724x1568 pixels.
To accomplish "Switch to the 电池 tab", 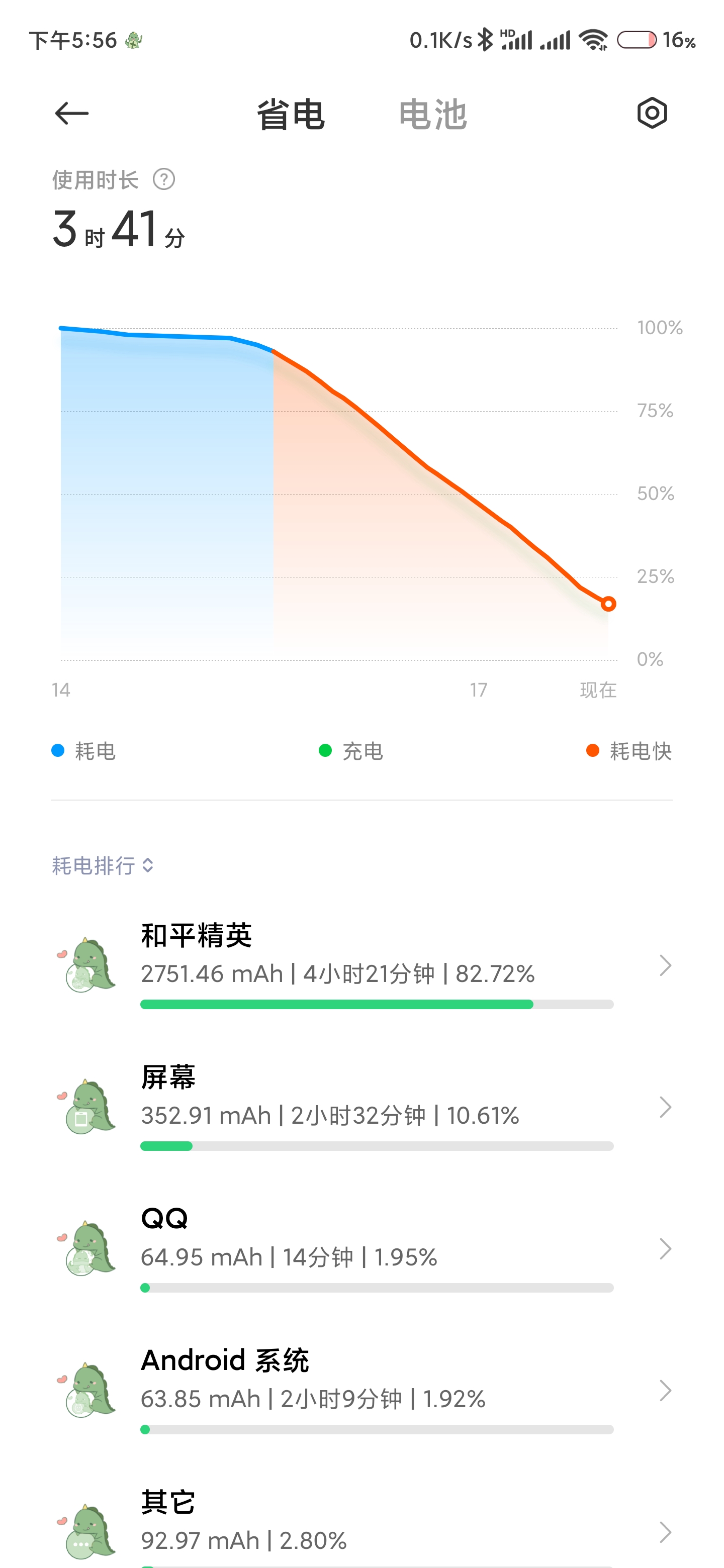I will pyautogui.click(x=432, y=115).
